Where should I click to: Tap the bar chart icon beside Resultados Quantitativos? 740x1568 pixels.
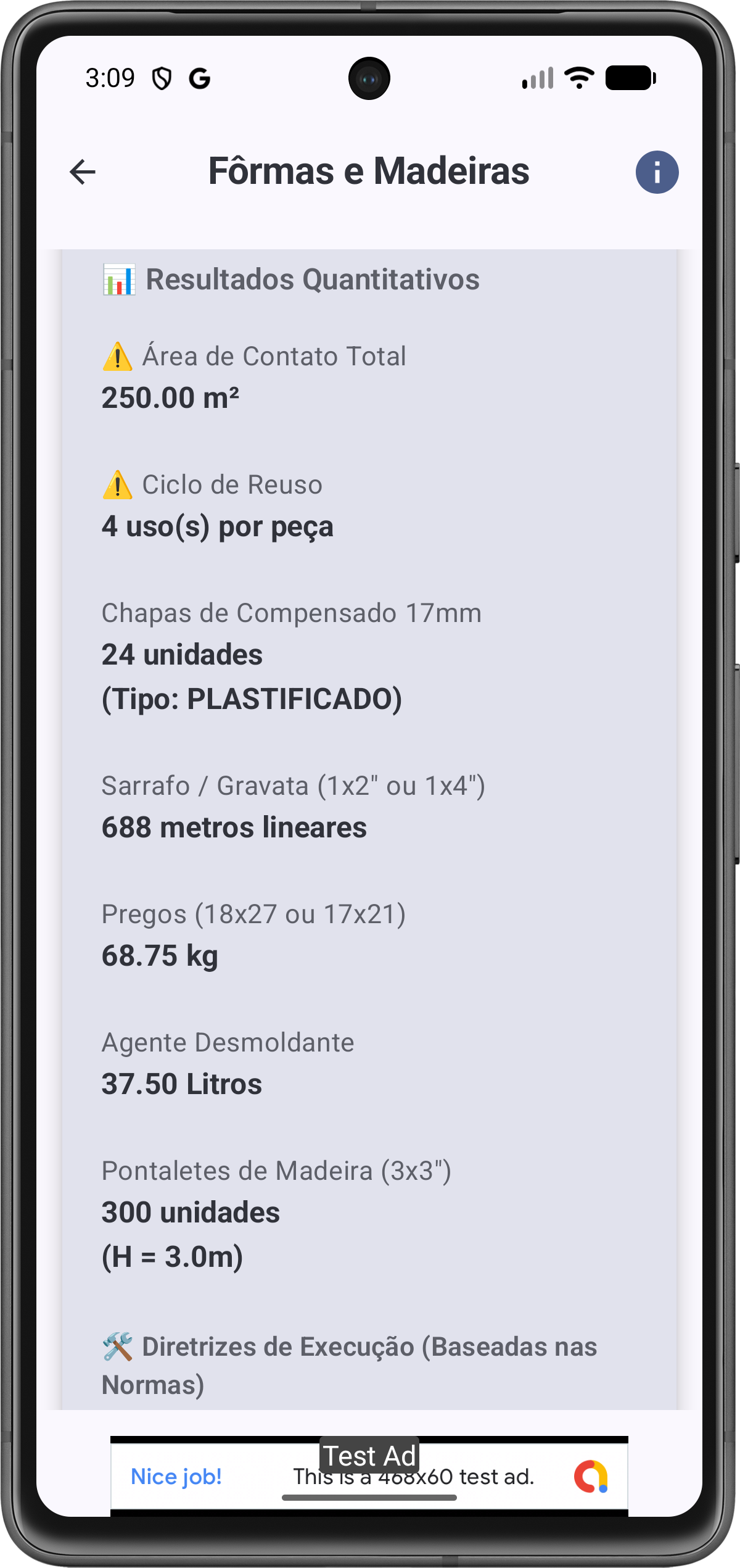tap(118, 279)
